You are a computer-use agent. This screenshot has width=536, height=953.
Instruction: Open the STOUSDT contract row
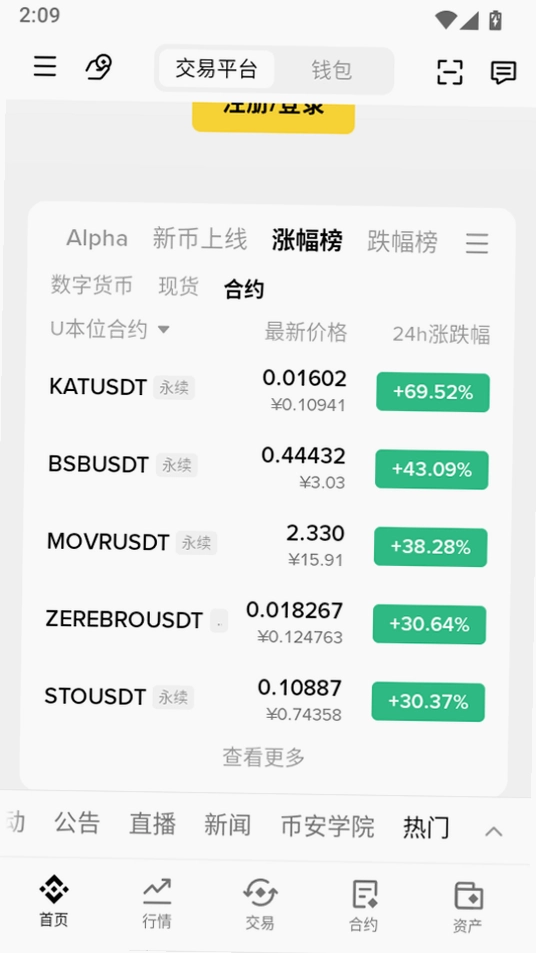pos(264,699)
